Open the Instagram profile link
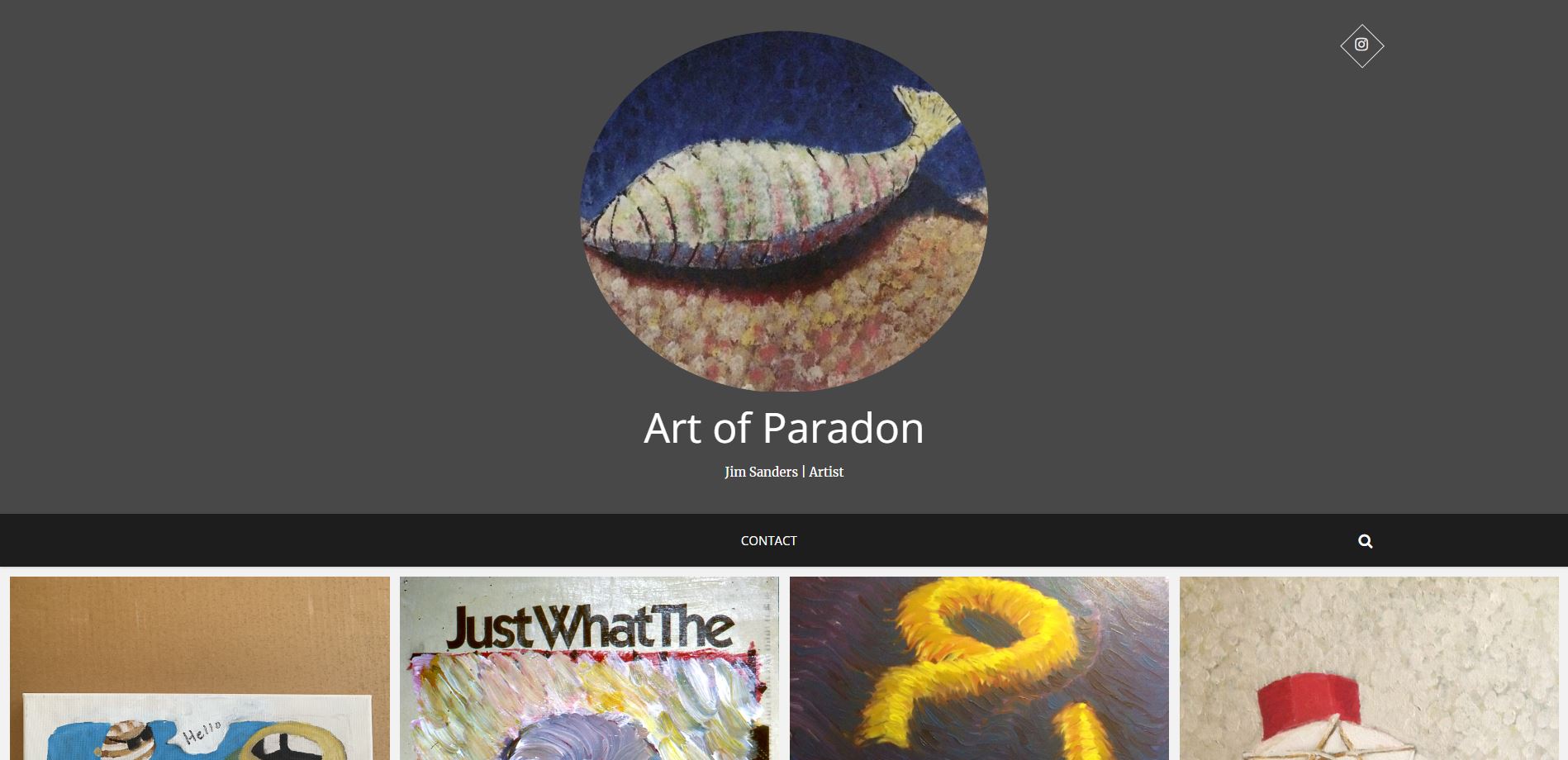 click(x=1361, y=45)
